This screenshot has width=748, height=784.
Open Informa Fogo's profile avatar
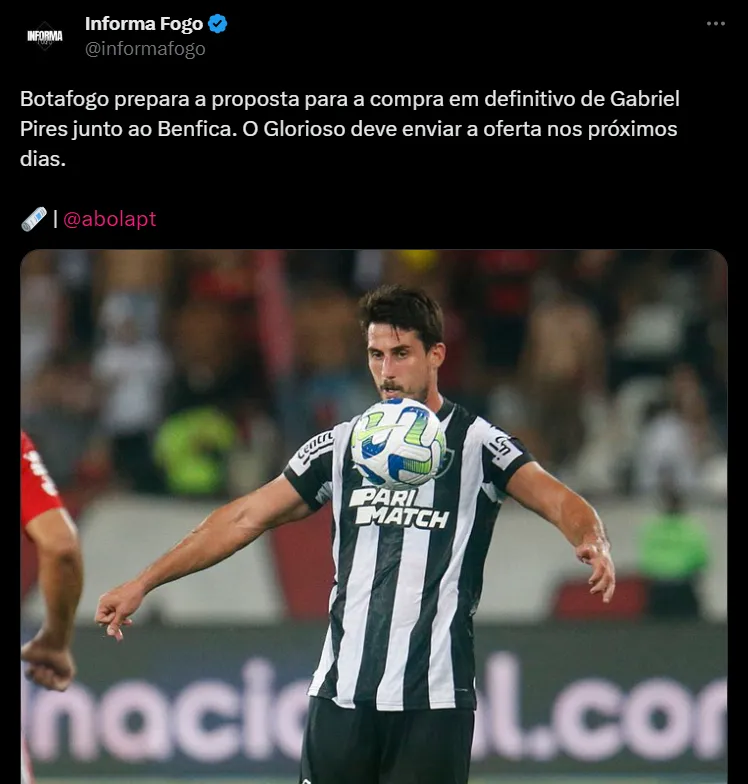pos(44,36)
